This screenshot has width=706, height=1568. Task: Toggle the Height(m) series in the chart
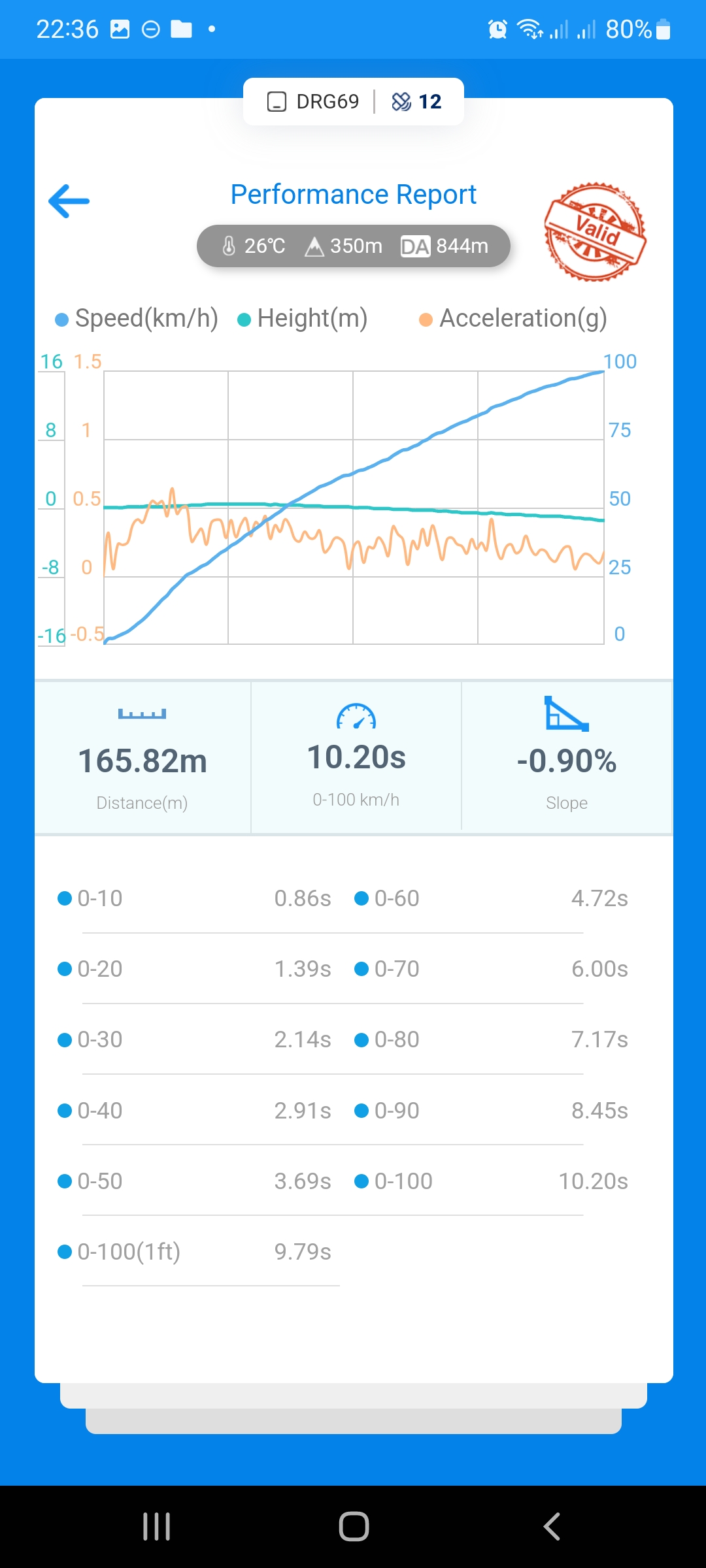coord(303,319)
